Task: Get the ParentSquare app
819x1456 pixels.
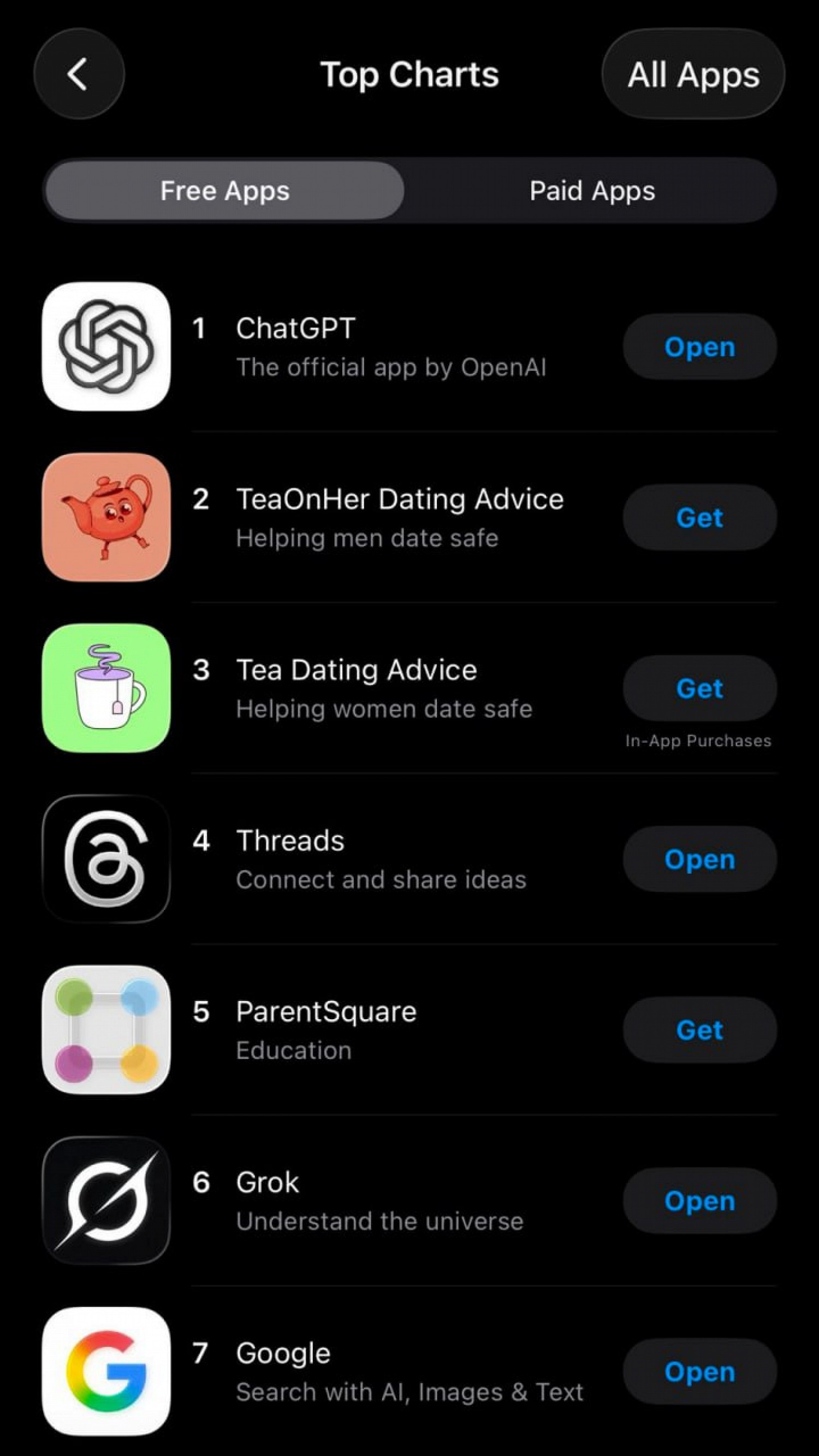Action: coord(699,1030)
